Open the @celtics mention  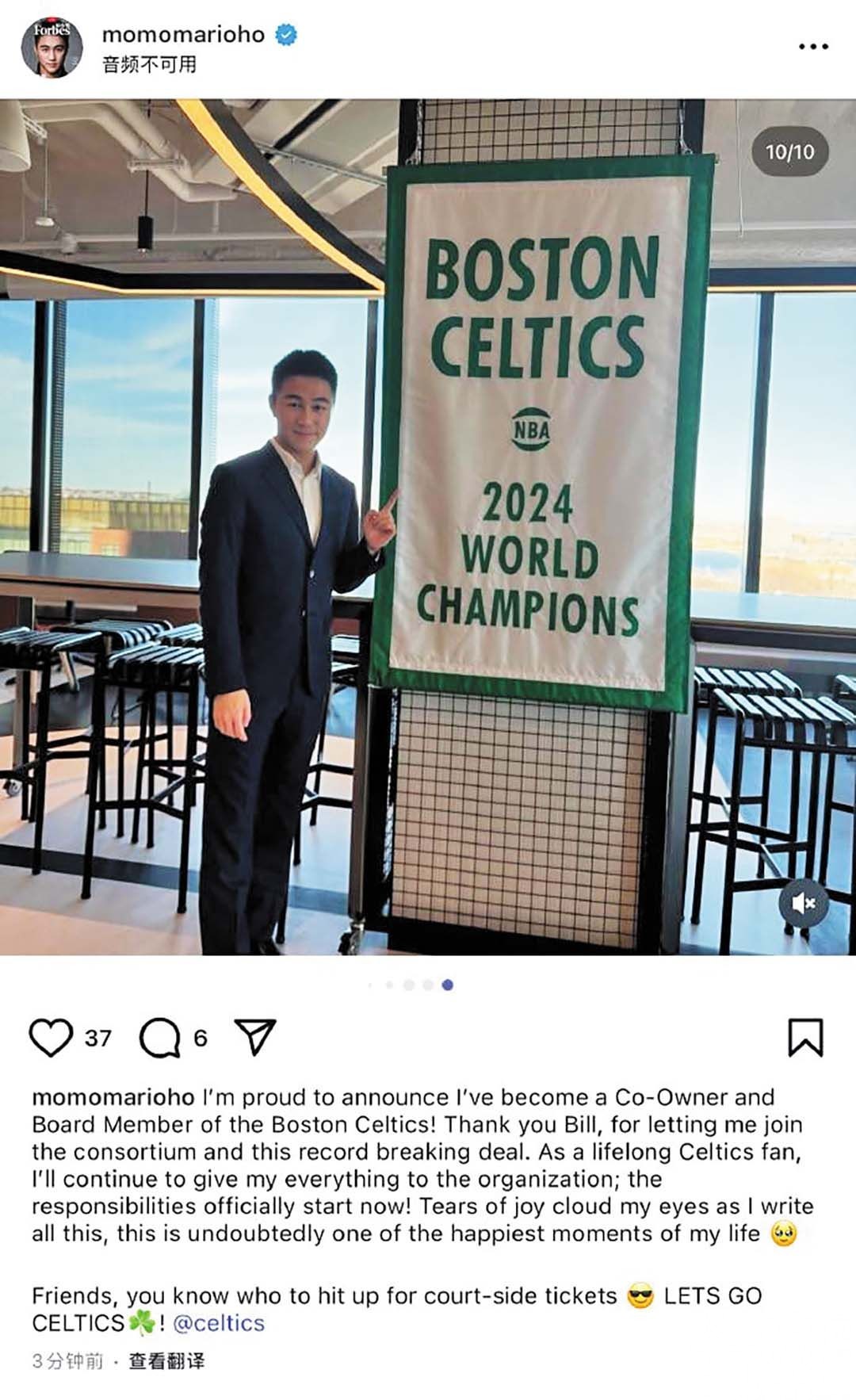219,1323
